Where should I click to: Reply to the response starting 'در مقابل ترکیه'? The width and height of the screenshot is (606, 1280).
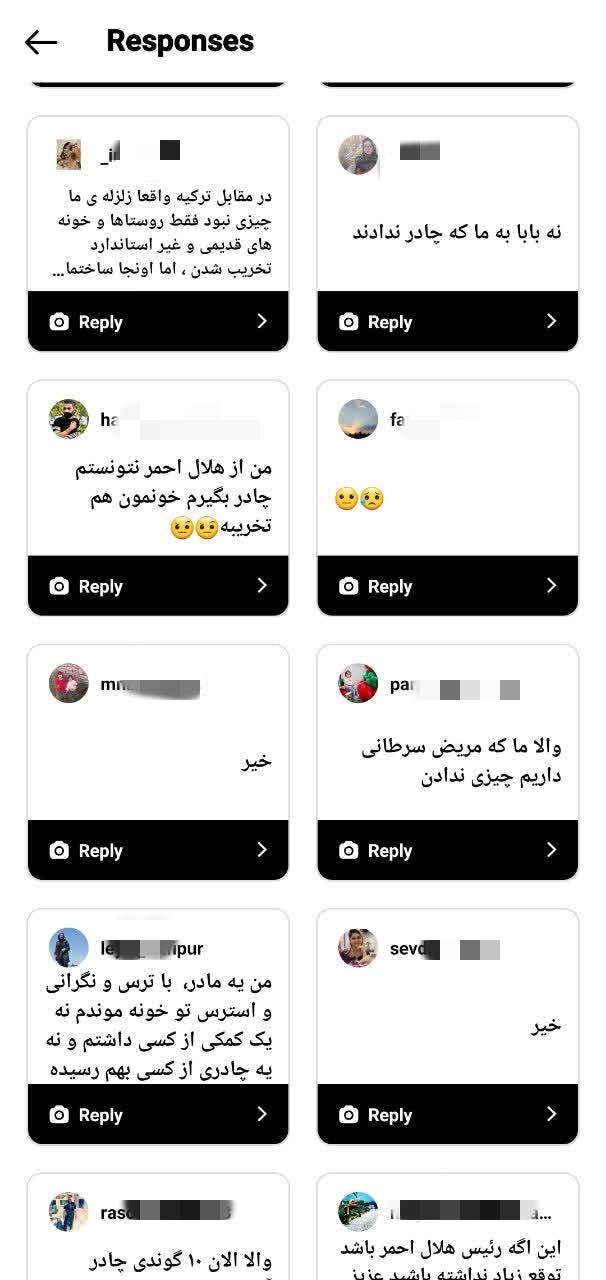point(158,322)
